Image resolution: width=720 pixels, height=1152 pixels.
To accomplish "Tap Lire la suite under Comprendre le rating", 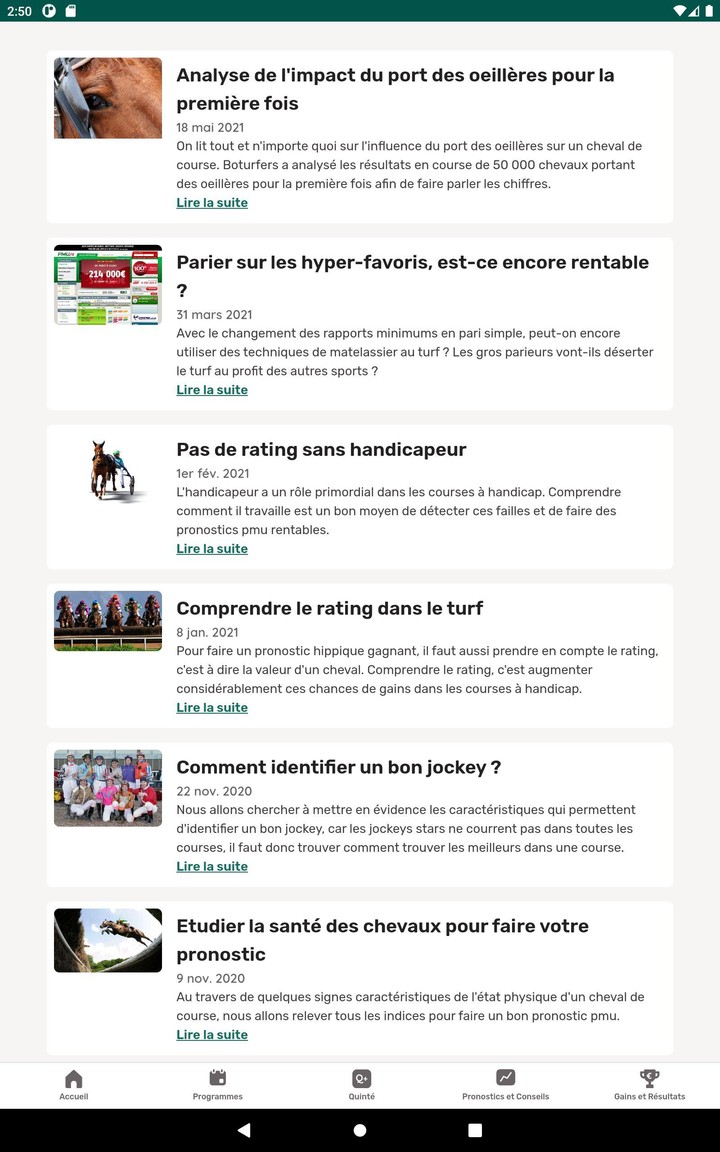I will 212,708.
